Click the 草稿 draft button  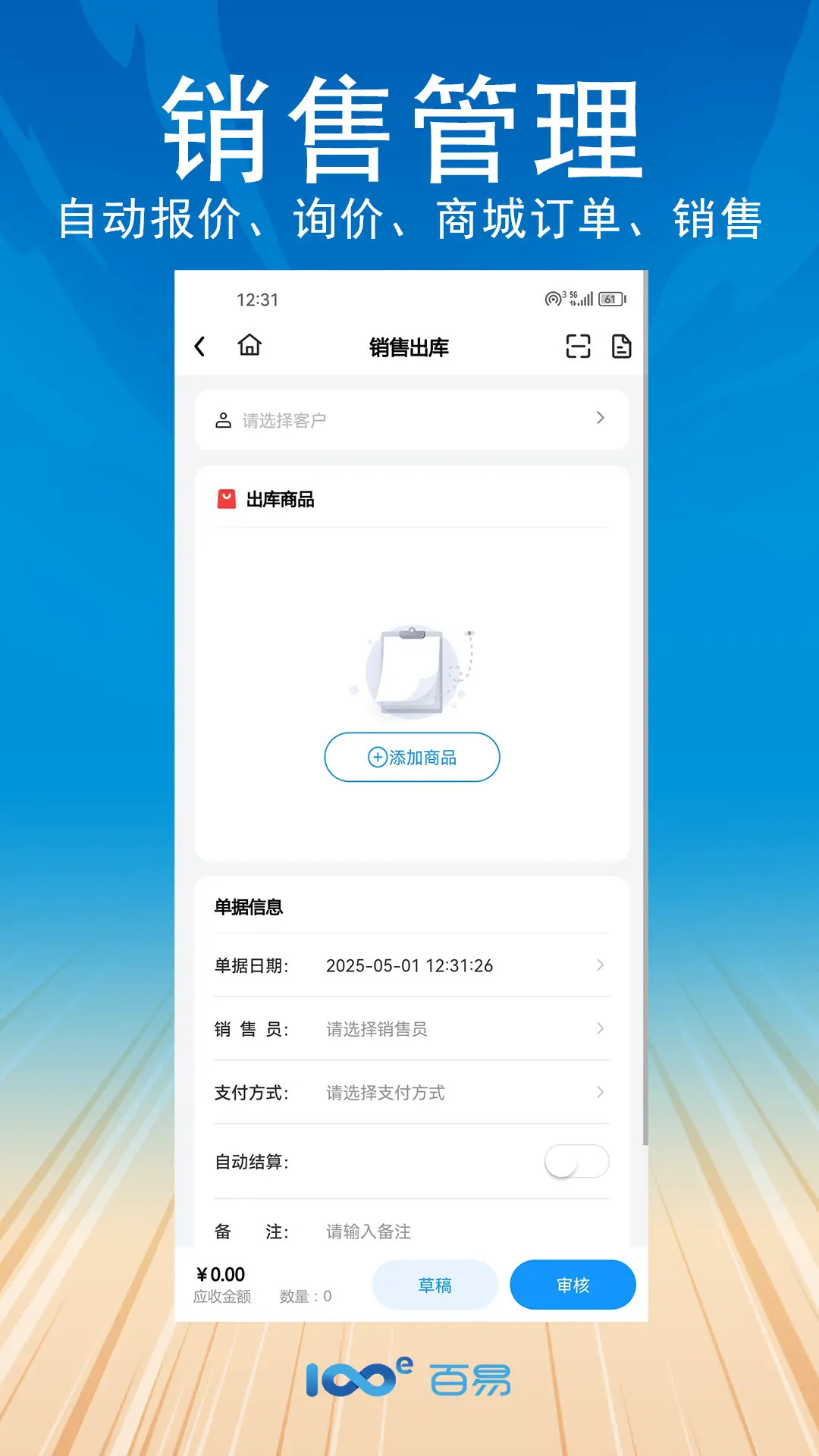[435, 1285]
